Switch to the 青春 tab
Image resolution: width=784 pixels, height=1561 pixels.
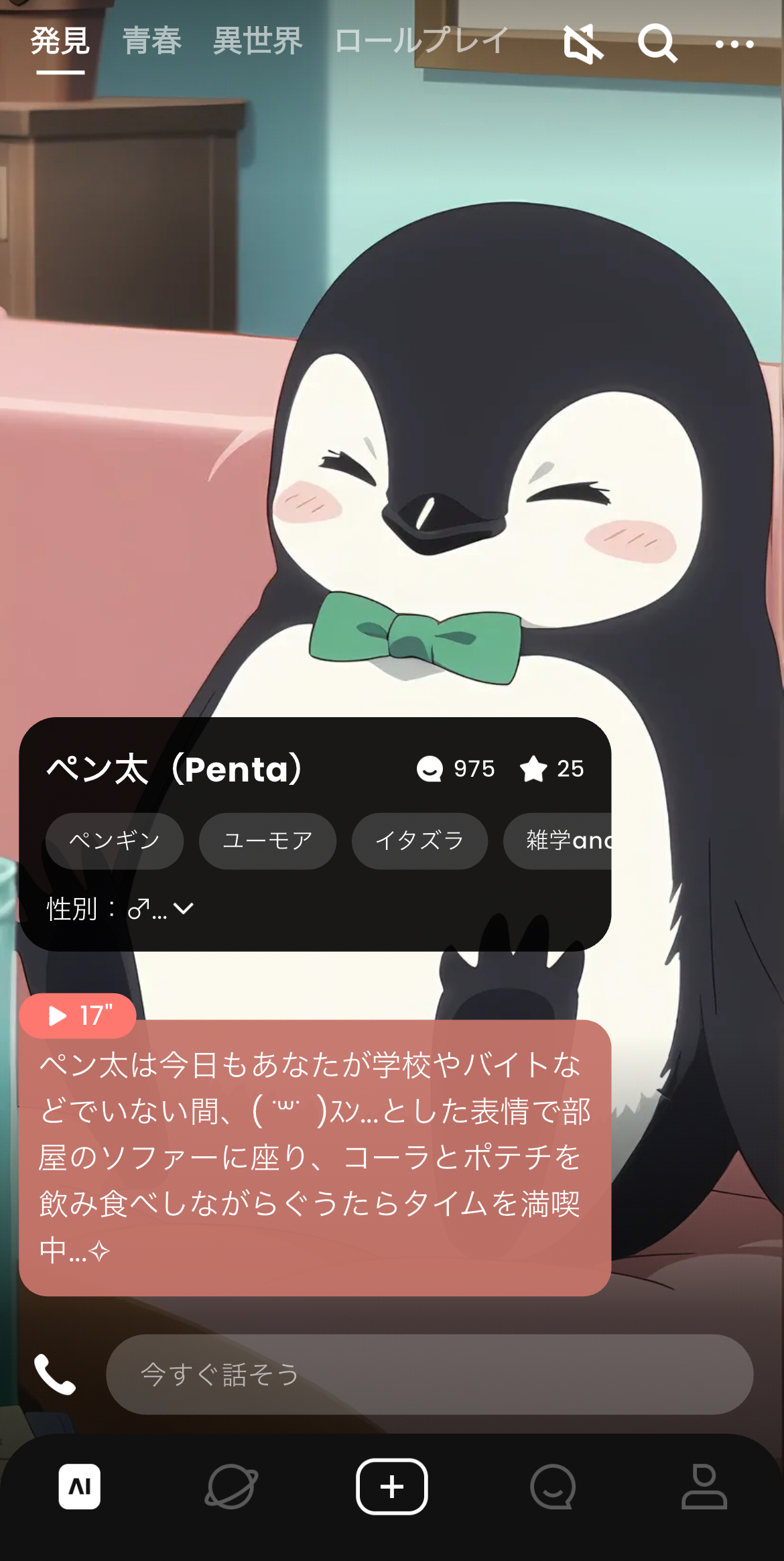point(152,41)
